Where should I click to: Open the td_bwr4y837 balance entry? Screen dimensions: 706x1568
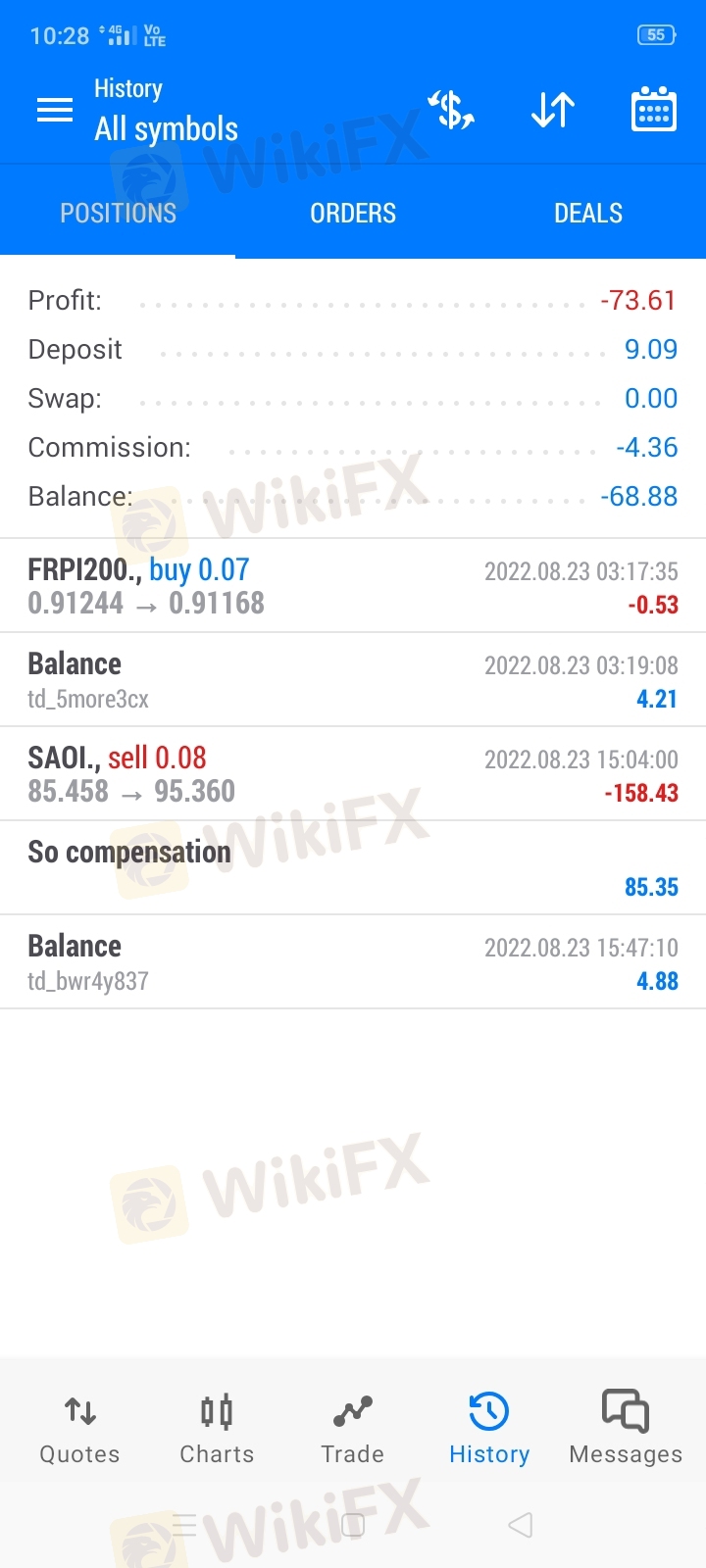(353, 962)
